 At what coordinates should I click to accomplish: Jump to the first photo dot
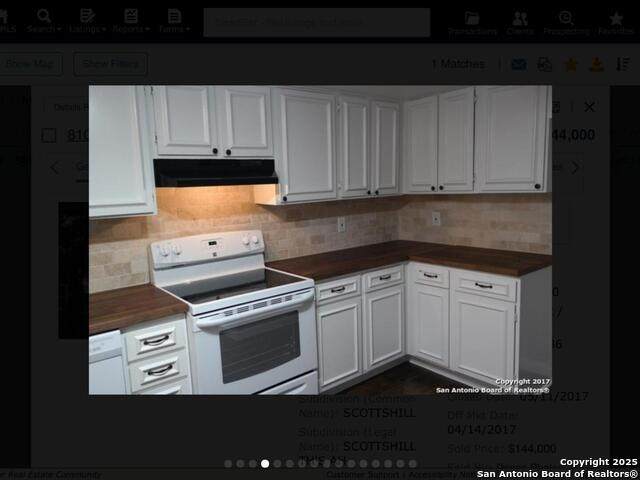(228, 464)
